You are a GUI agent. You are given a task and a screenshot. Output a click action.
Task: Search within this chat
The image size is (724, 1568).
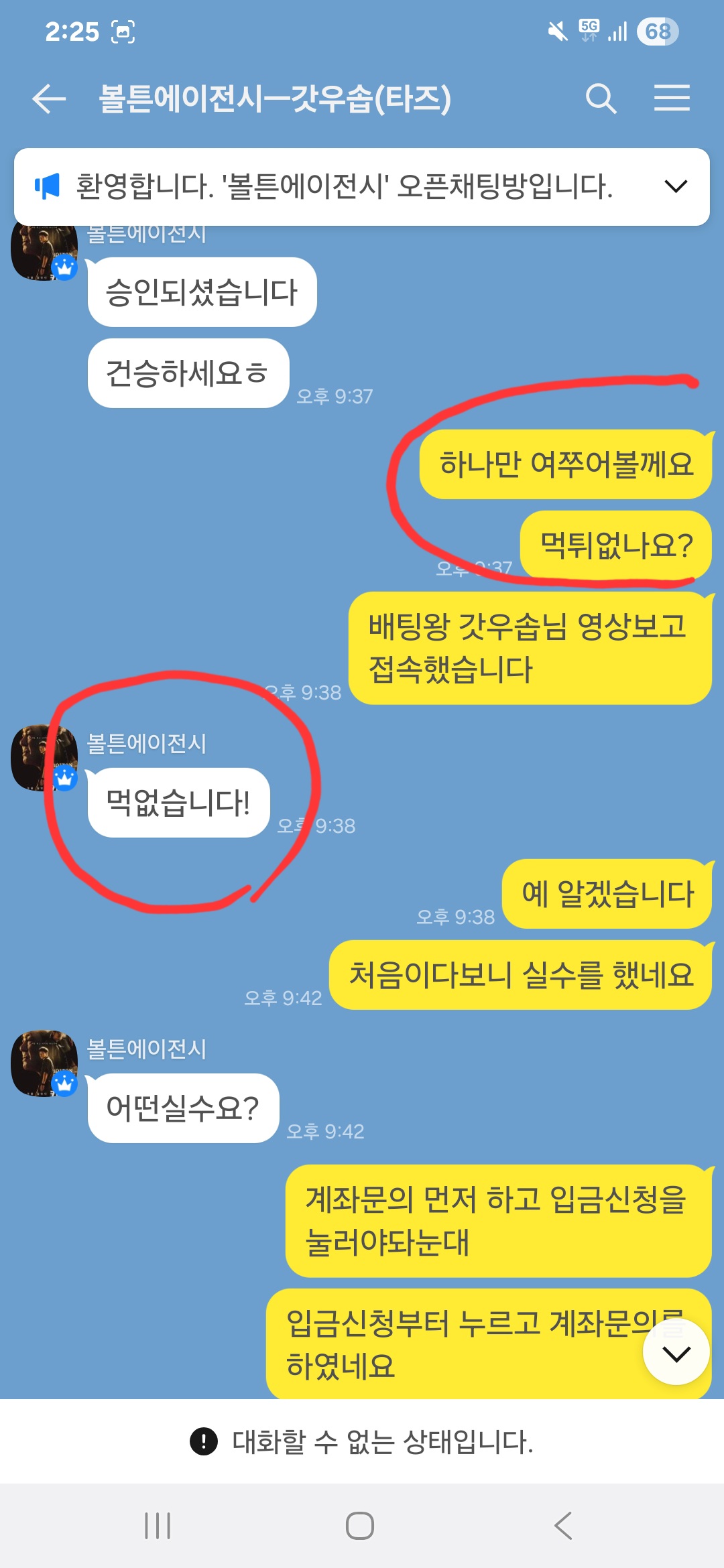[601, 99]
